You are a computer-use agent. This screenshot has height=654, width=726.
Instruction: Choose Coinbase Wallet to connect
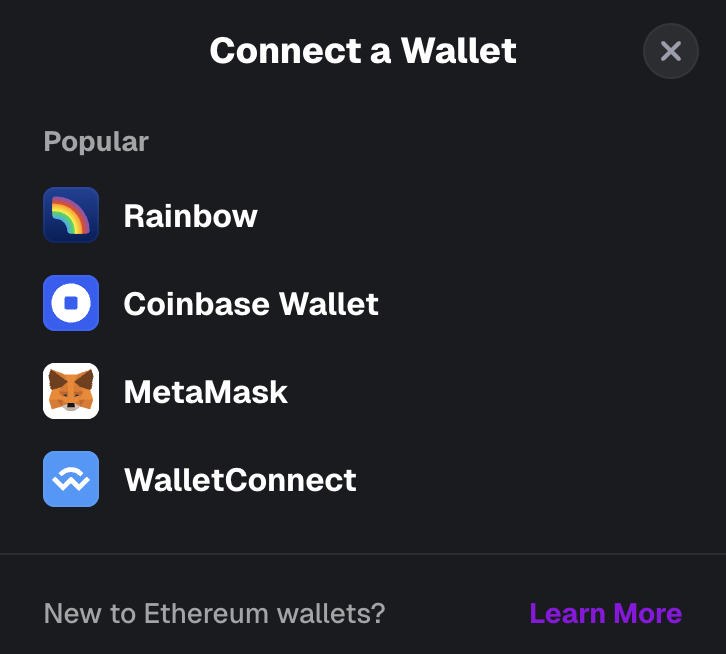click(250, 303)
